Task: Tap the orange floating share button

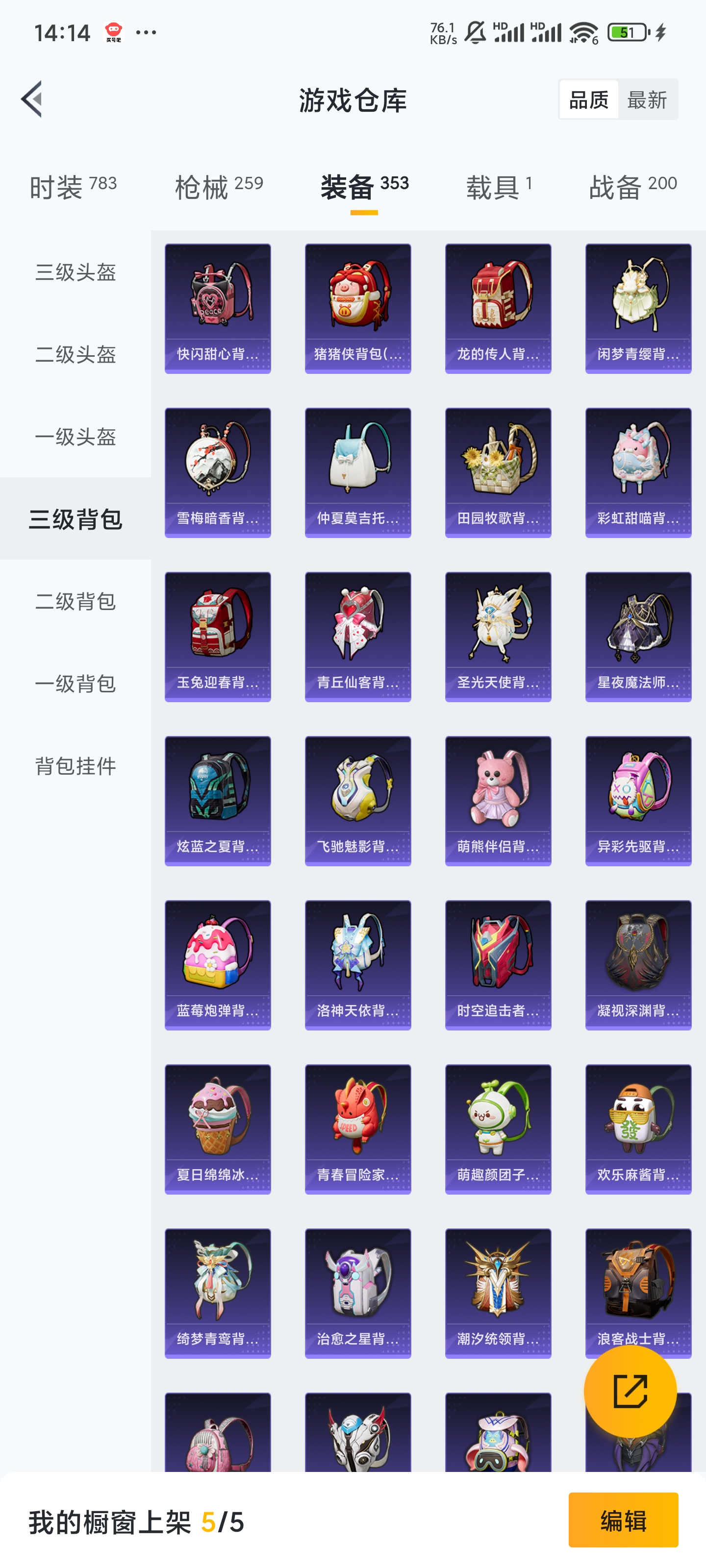Action: coord(630,1392)
